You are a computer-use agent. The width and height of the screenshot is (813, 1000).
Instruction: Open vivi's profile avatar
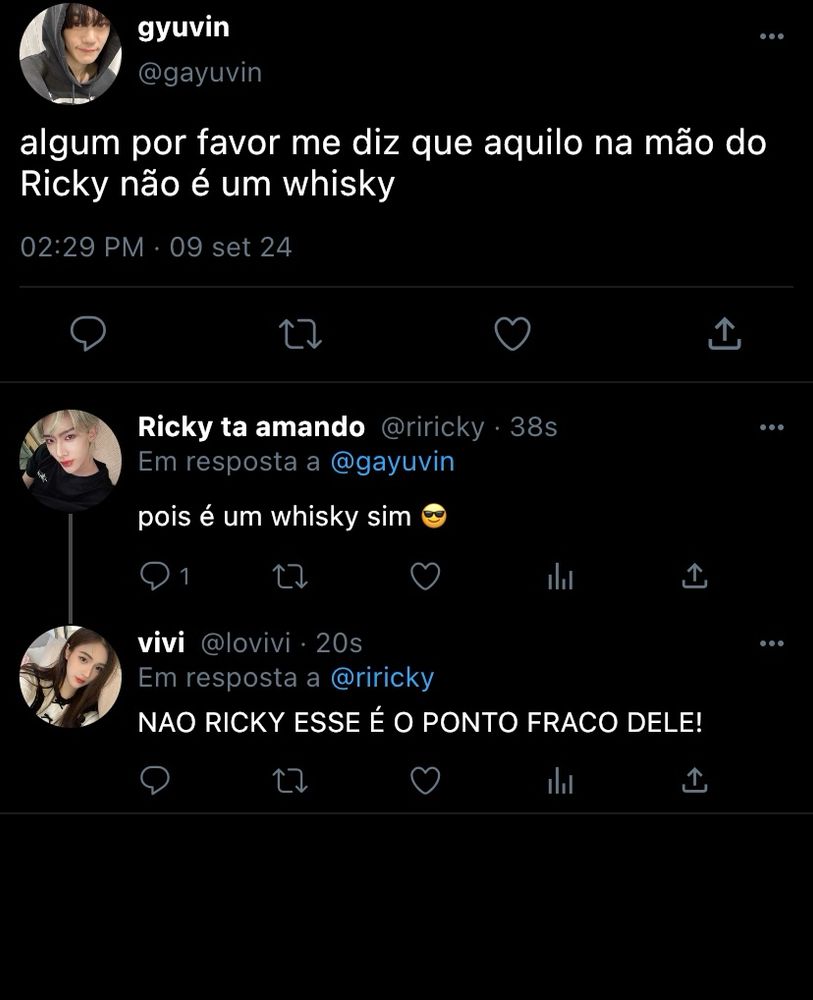point(70,676)
